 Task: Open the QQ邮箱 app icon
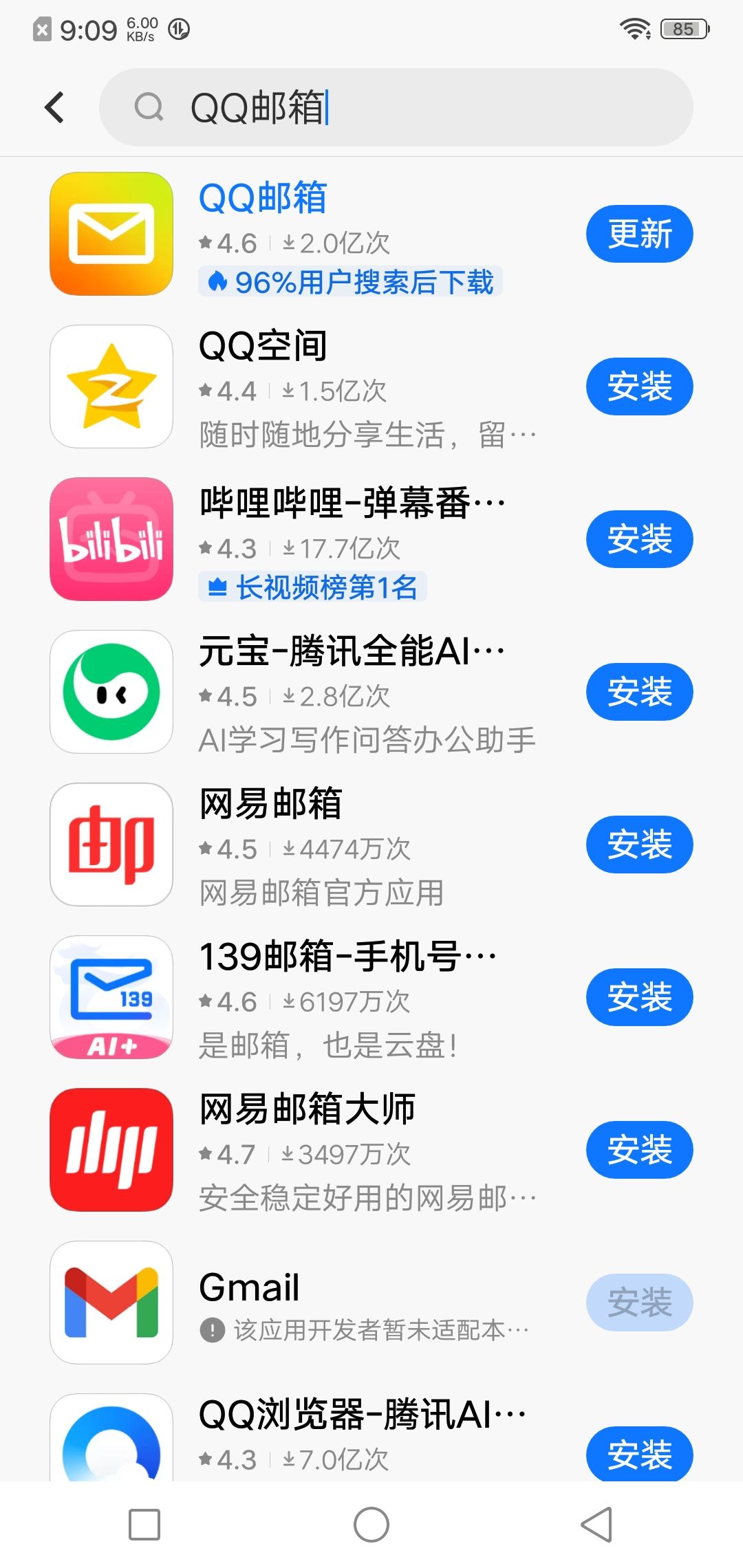click(x=110, y=234)
